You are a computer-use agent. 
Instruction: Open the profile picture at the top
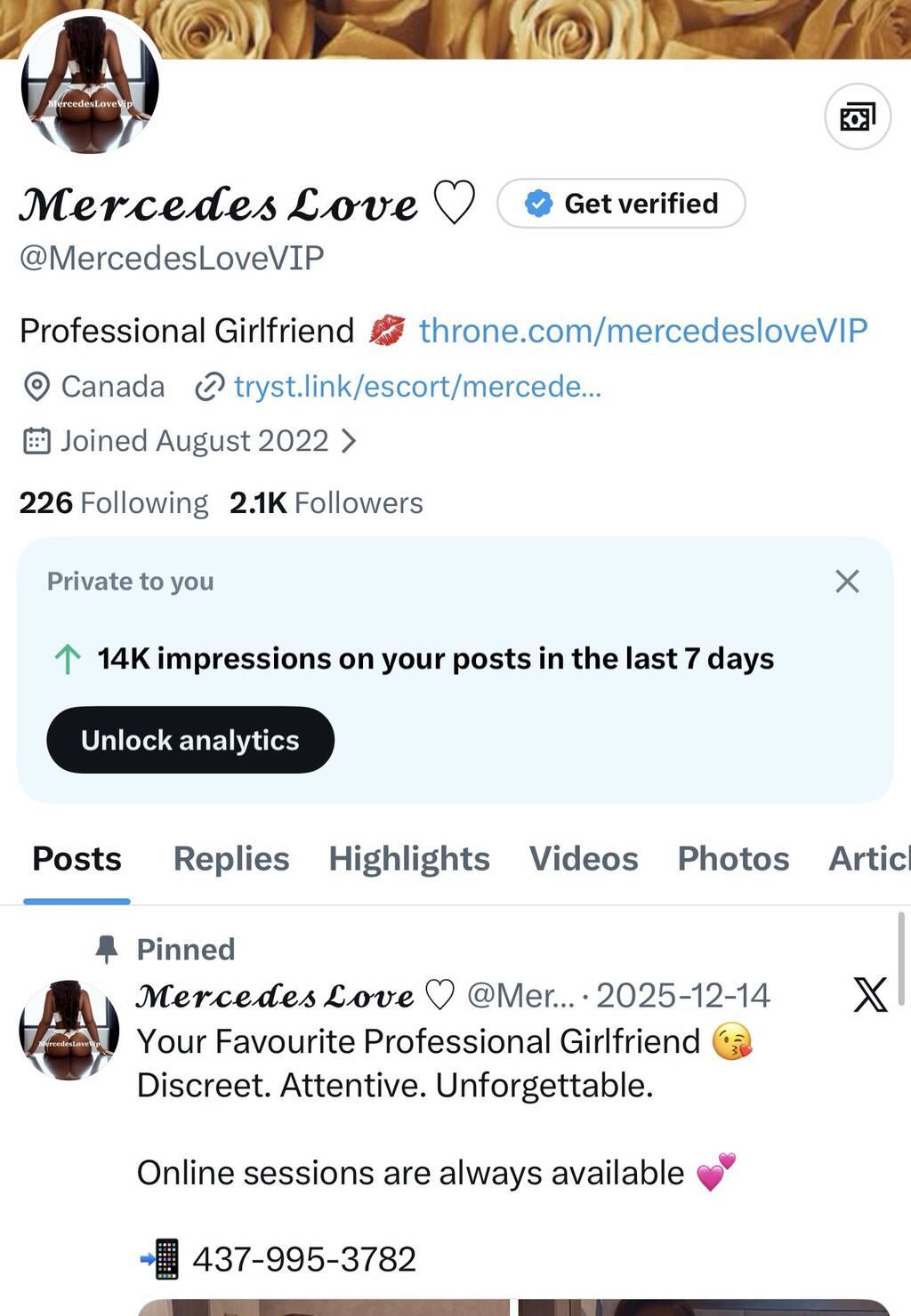pyautogui.click(x=90, y=84)
